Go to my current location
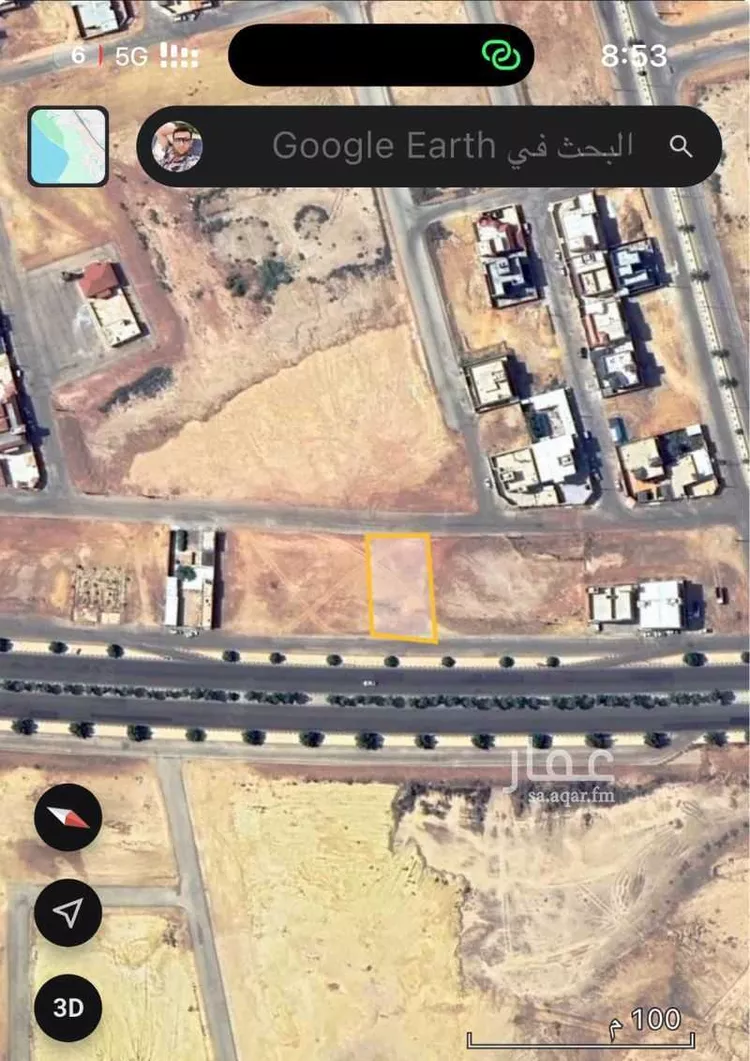This screenshot has width=750, height=1061. coord(68,913)
